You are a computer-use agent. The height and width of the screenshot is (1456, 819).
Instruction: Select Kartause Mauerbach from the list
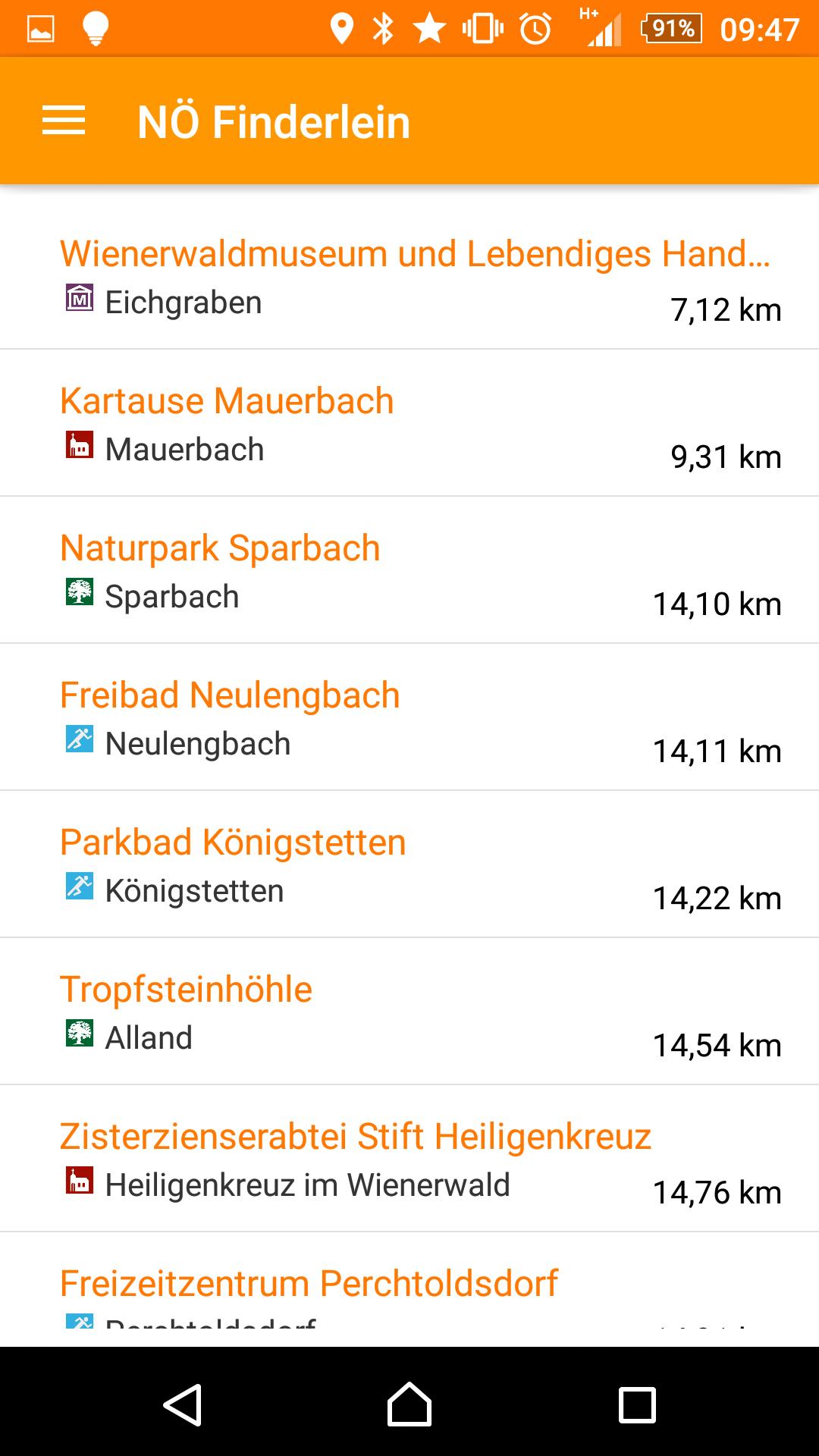409,423
